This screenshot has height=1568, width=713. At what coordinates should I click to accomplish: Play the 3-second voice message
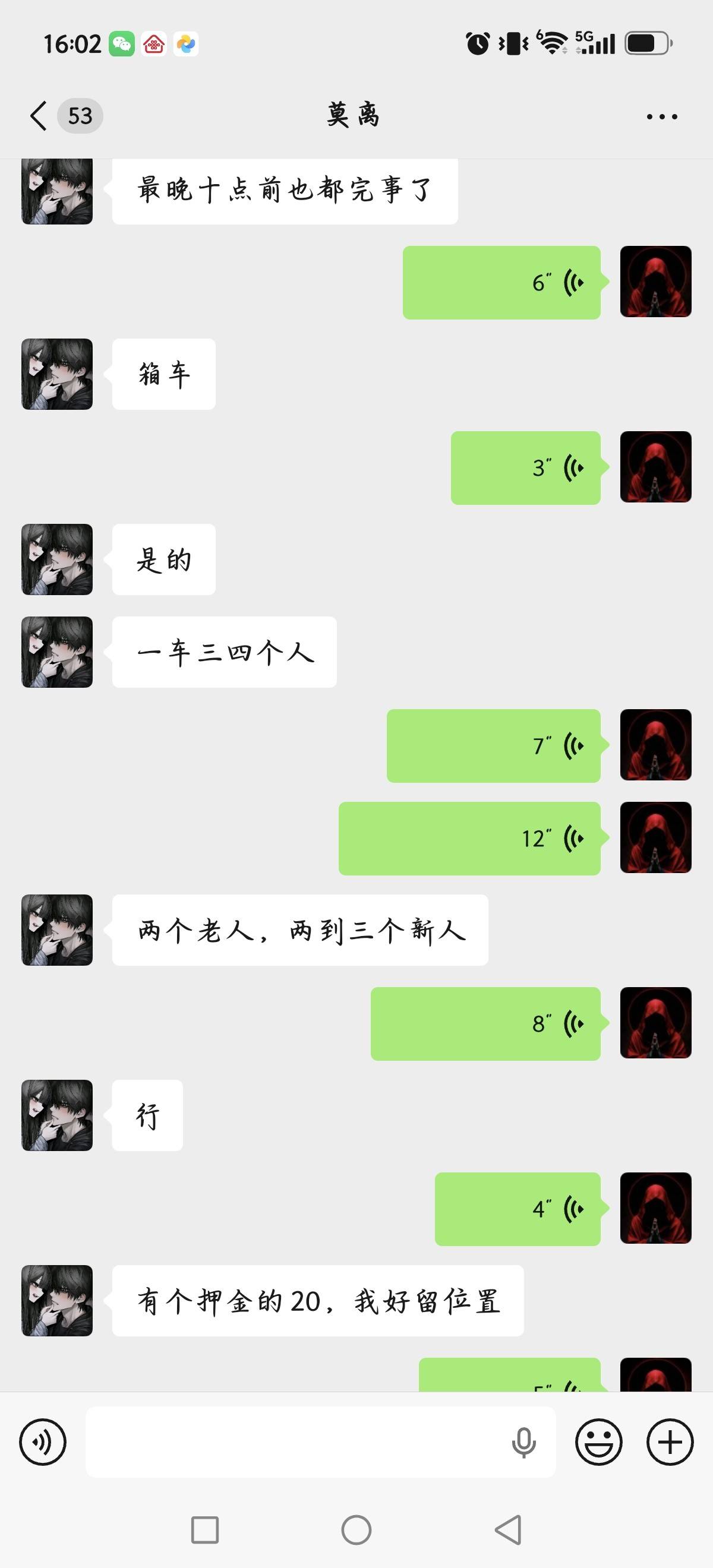coord(525,467)
